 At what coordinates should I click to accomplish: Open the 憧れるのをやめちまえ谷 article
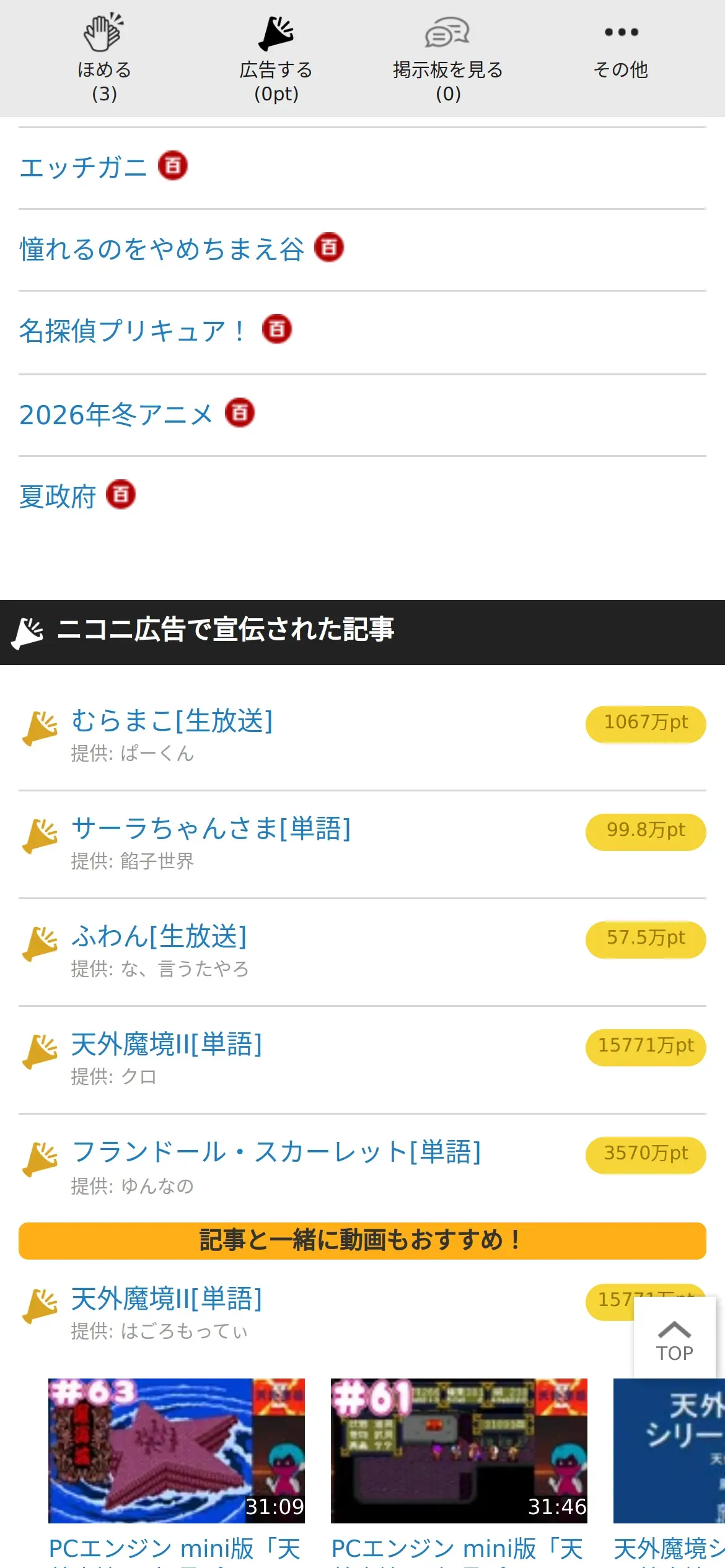point(162,249)
